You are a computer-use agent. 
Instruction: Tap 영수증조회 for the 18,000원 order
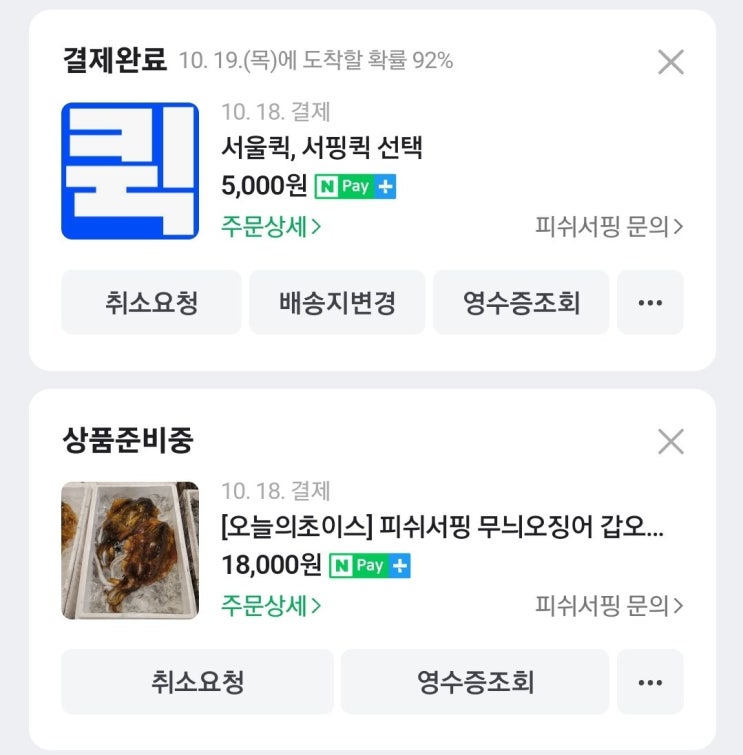click(475, 682)
